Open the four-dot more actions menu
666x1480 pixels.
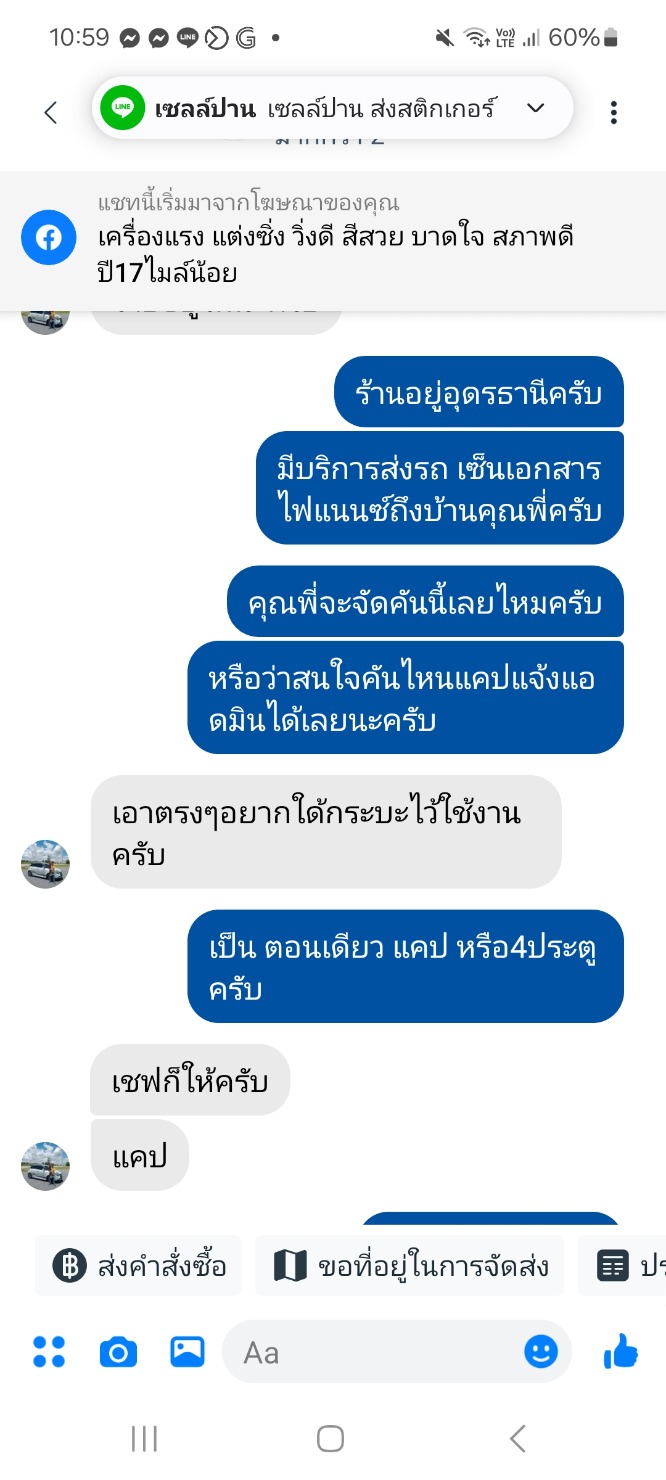(49, 1352)
